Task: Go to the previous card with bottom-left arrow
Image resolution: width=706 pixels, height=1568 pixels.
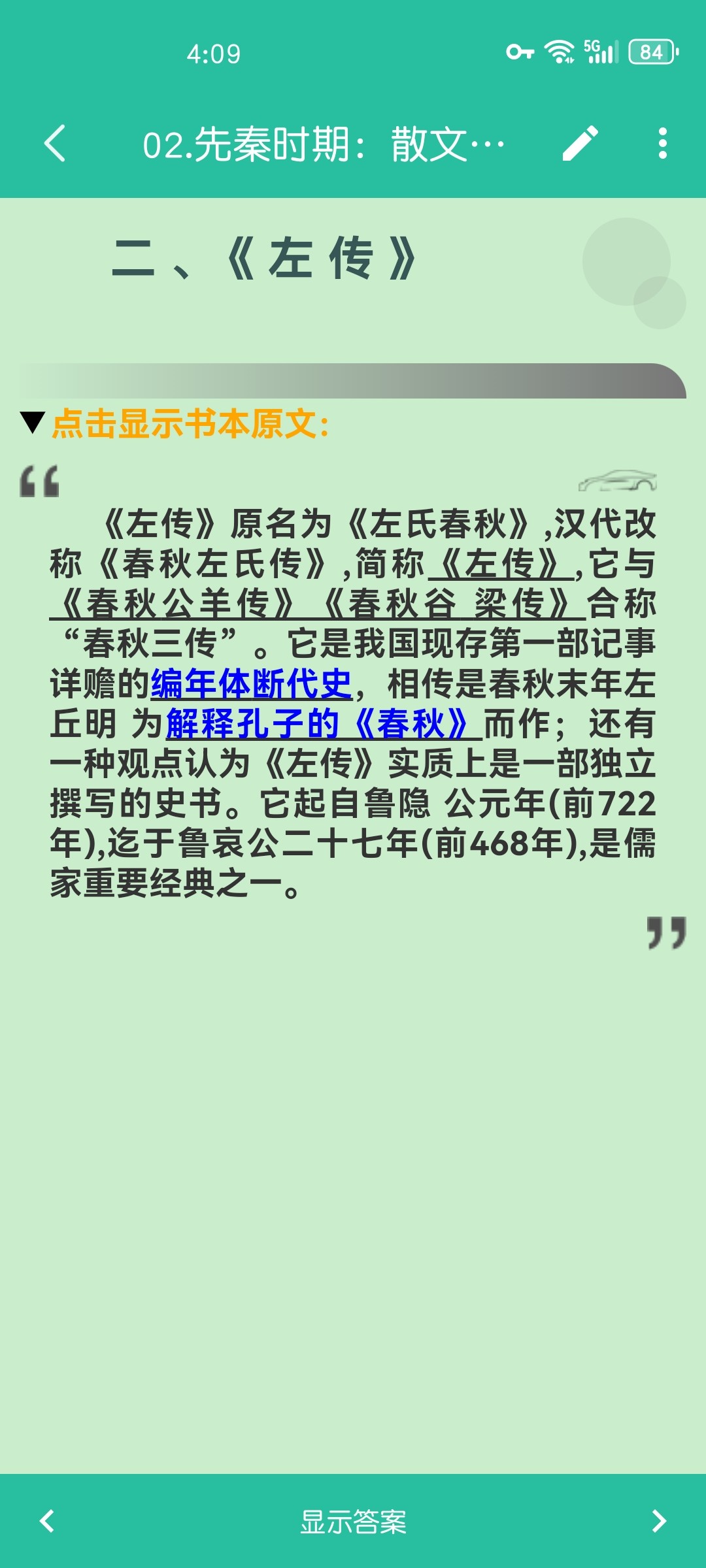Action: [47, 1521]
